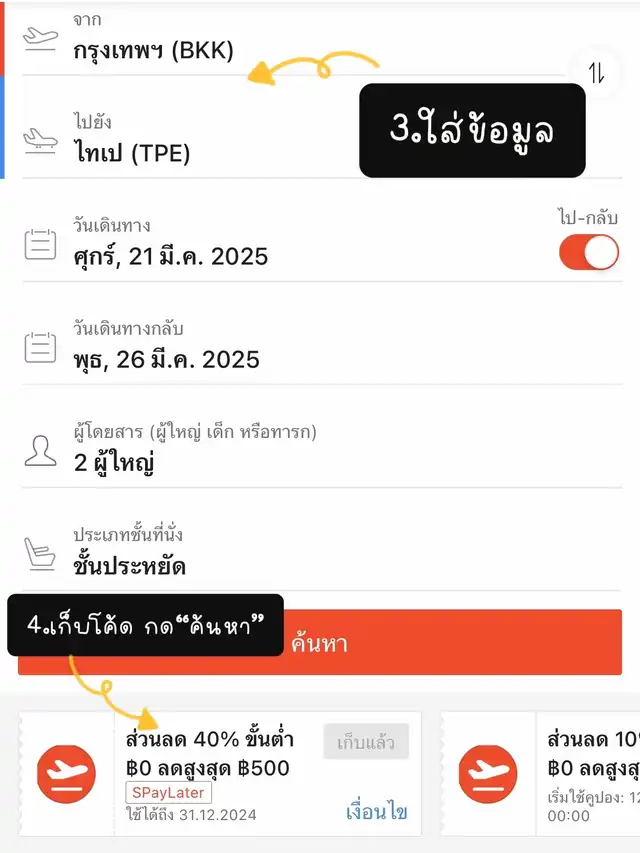Disable the ไป-กลับ round-trip switch
This screenshot has width=640, height=853.
(588, 252)
